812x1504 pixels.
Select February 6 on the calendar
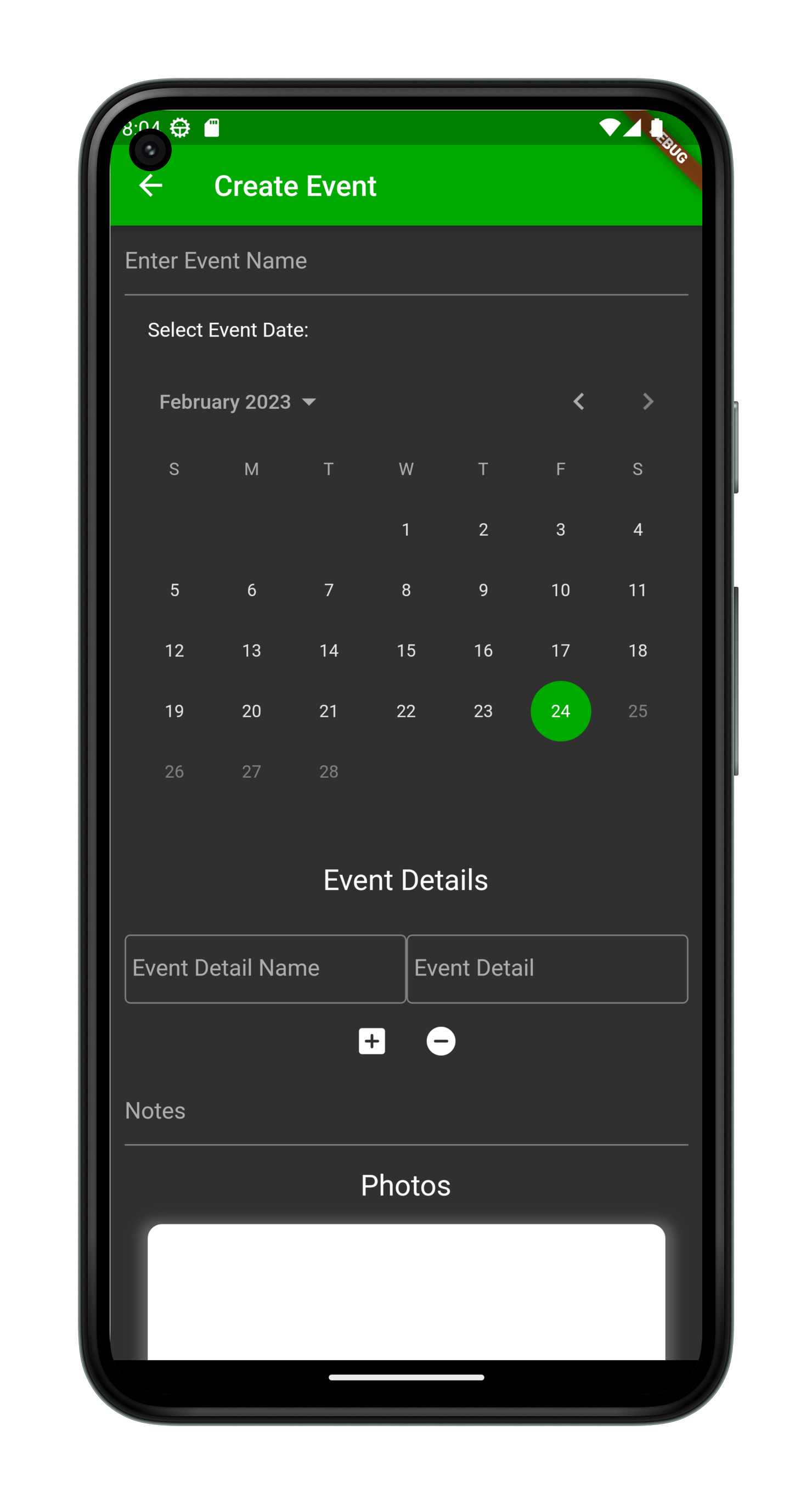252,590
